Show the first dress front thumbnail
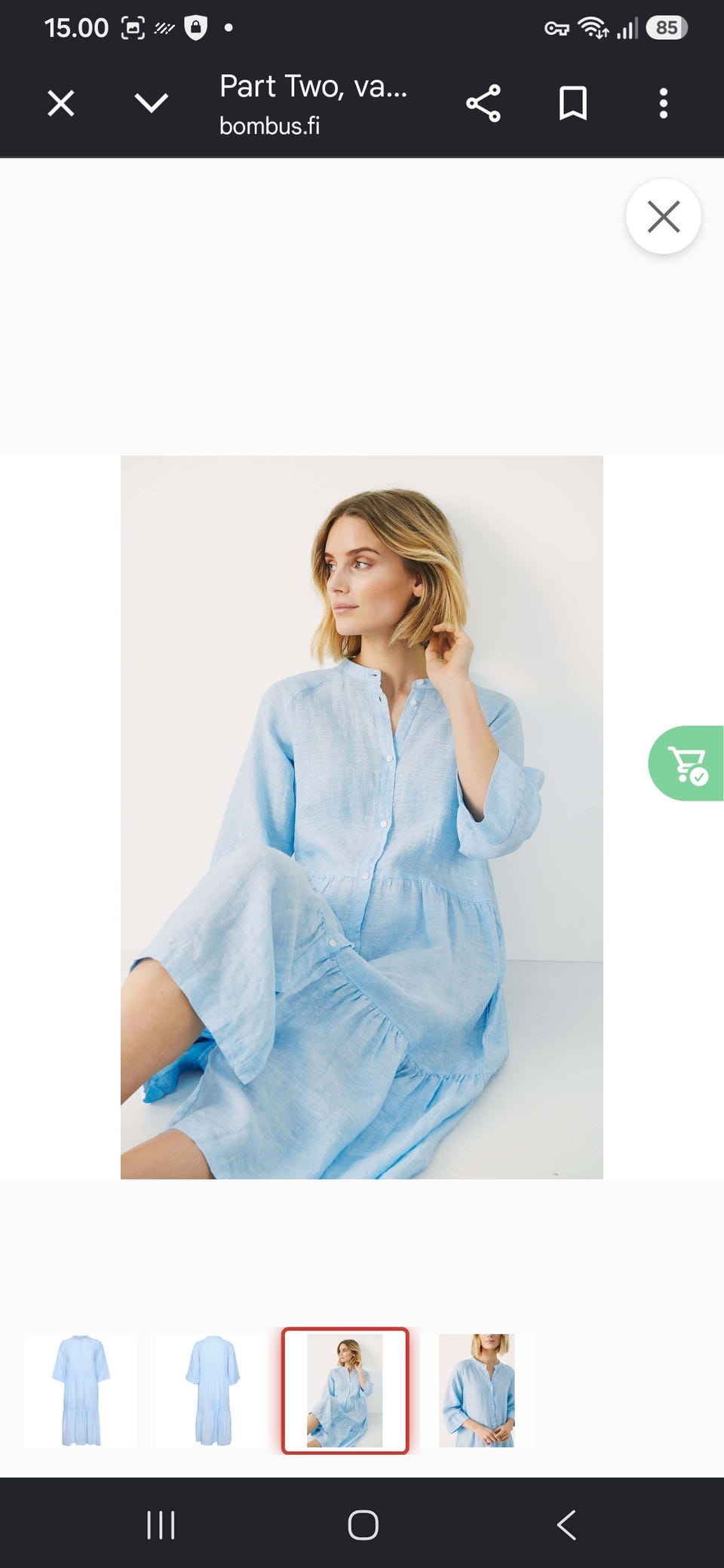 point(81,1391)
